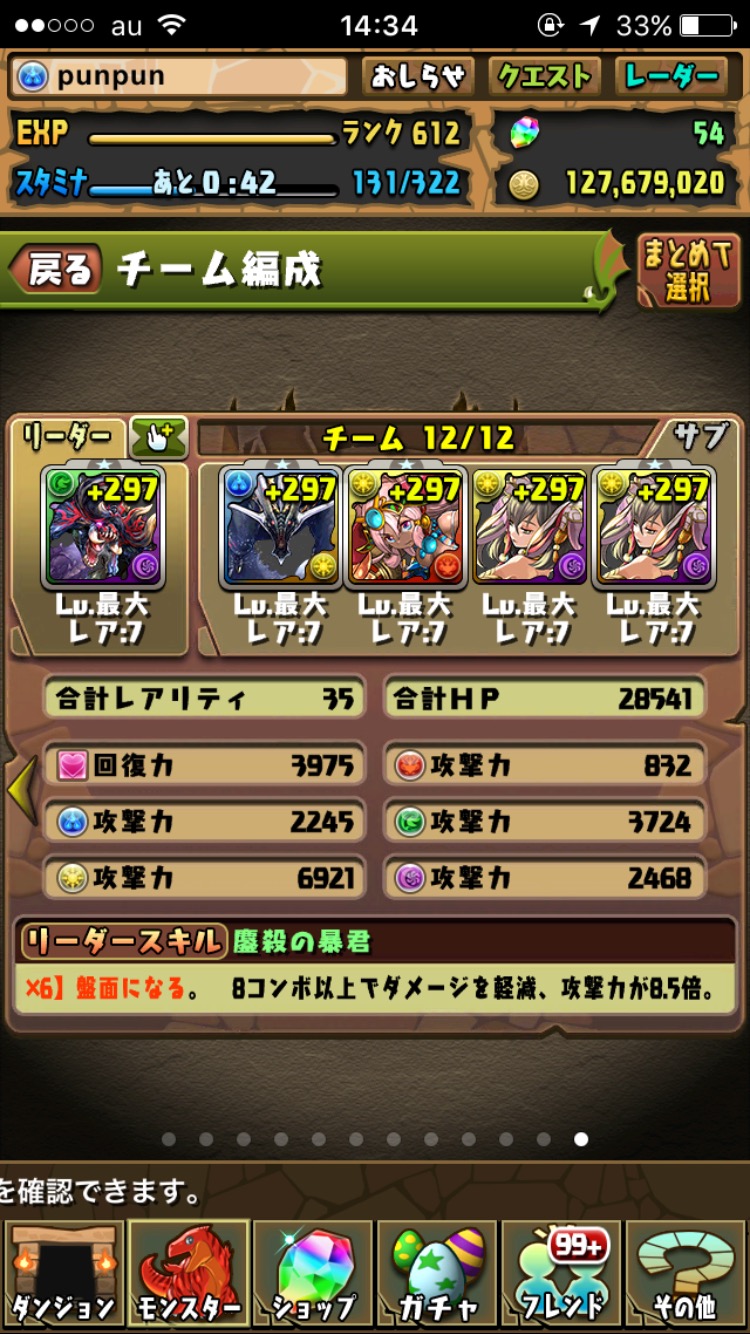Viewport: 750px width, 1334px height.
Task: Go to previous team with left arrow
Action: click(x=22, y=790)
